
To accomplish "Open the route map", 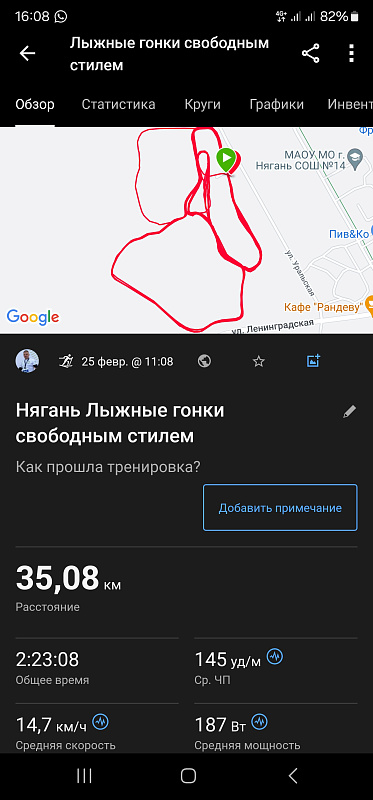I will (x=186, y=230).
